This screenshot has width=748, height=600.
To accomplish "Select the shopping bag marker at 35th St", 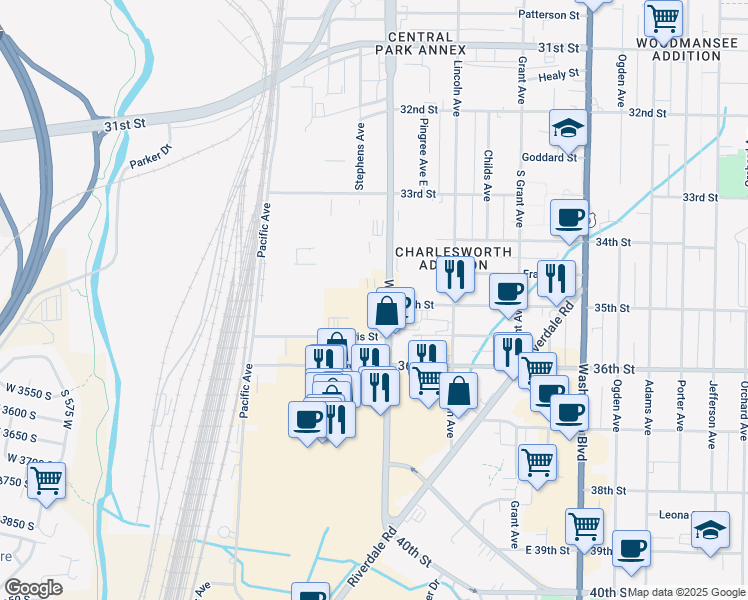I will pos(387,312).
